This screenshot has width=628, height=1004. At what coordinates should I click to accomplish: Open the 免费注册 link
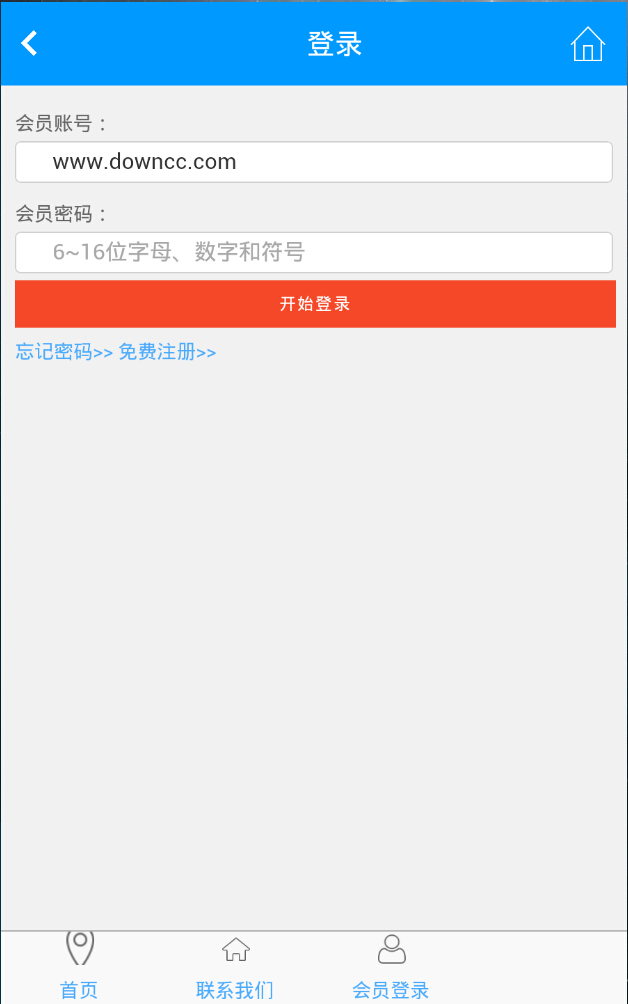tap(167, 352)
